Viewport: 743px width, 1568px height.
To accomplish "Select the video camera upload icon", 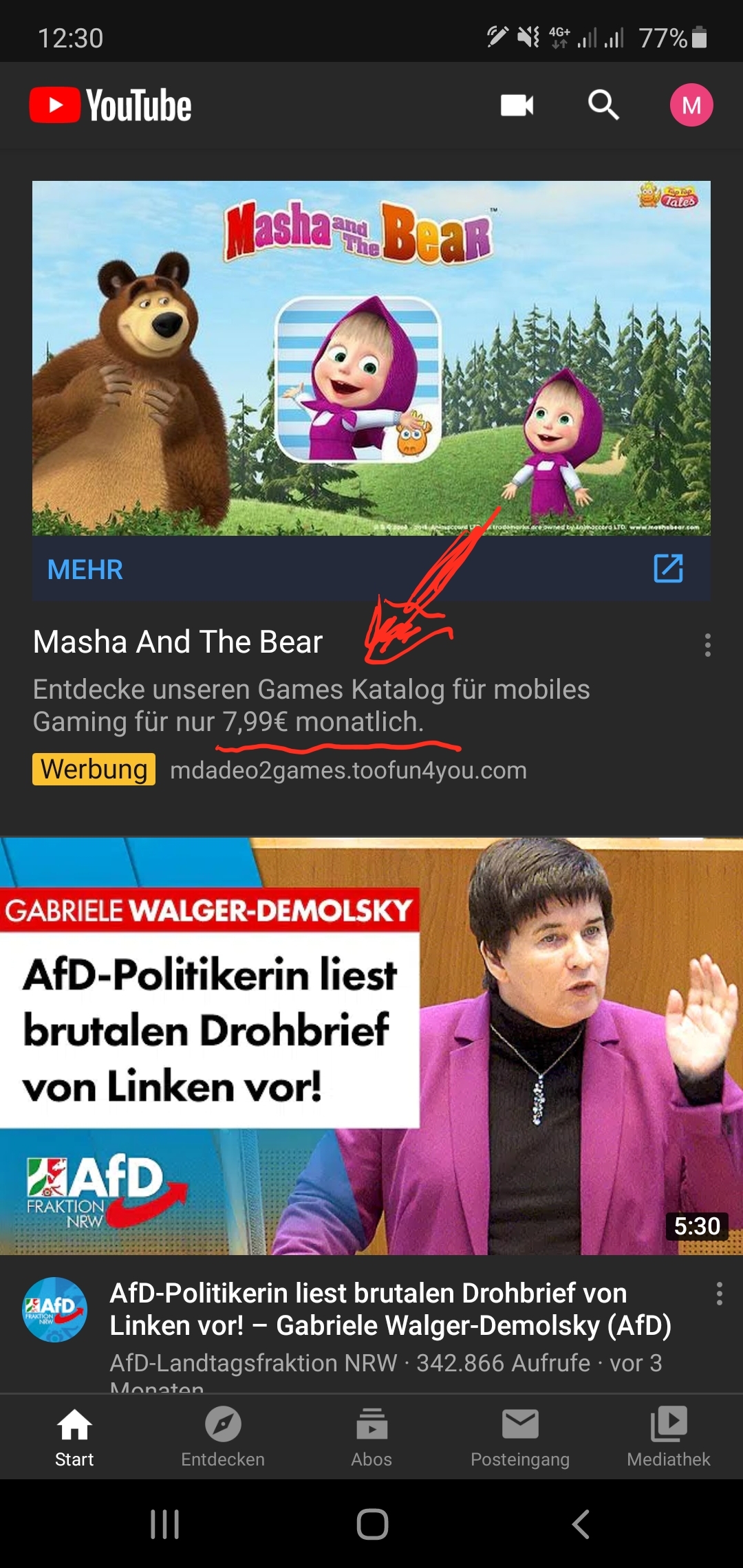I will 517,105.
